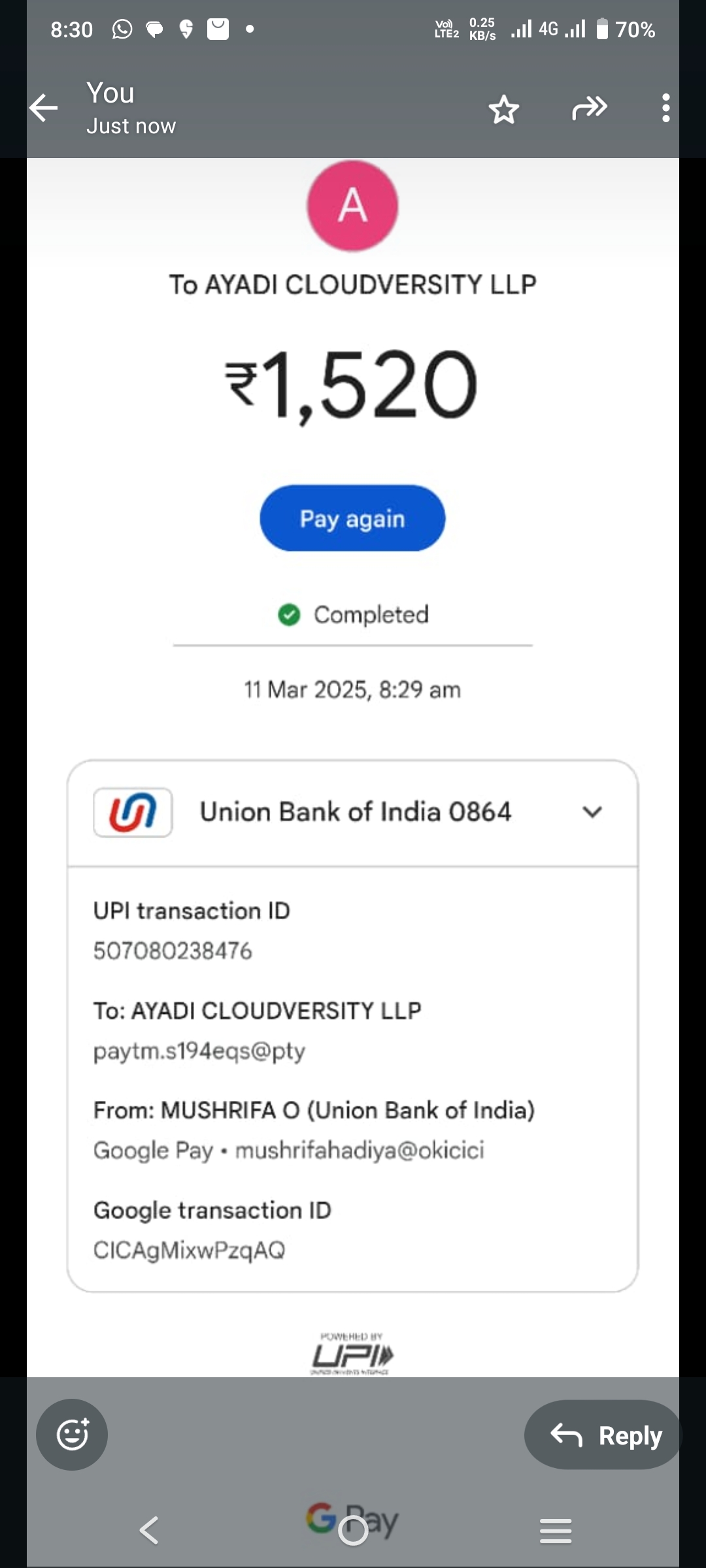Open recent apps from the navigation bar
This screenshot has width=706, height=1568.
pyautogui.click(x=556, y=1530)
